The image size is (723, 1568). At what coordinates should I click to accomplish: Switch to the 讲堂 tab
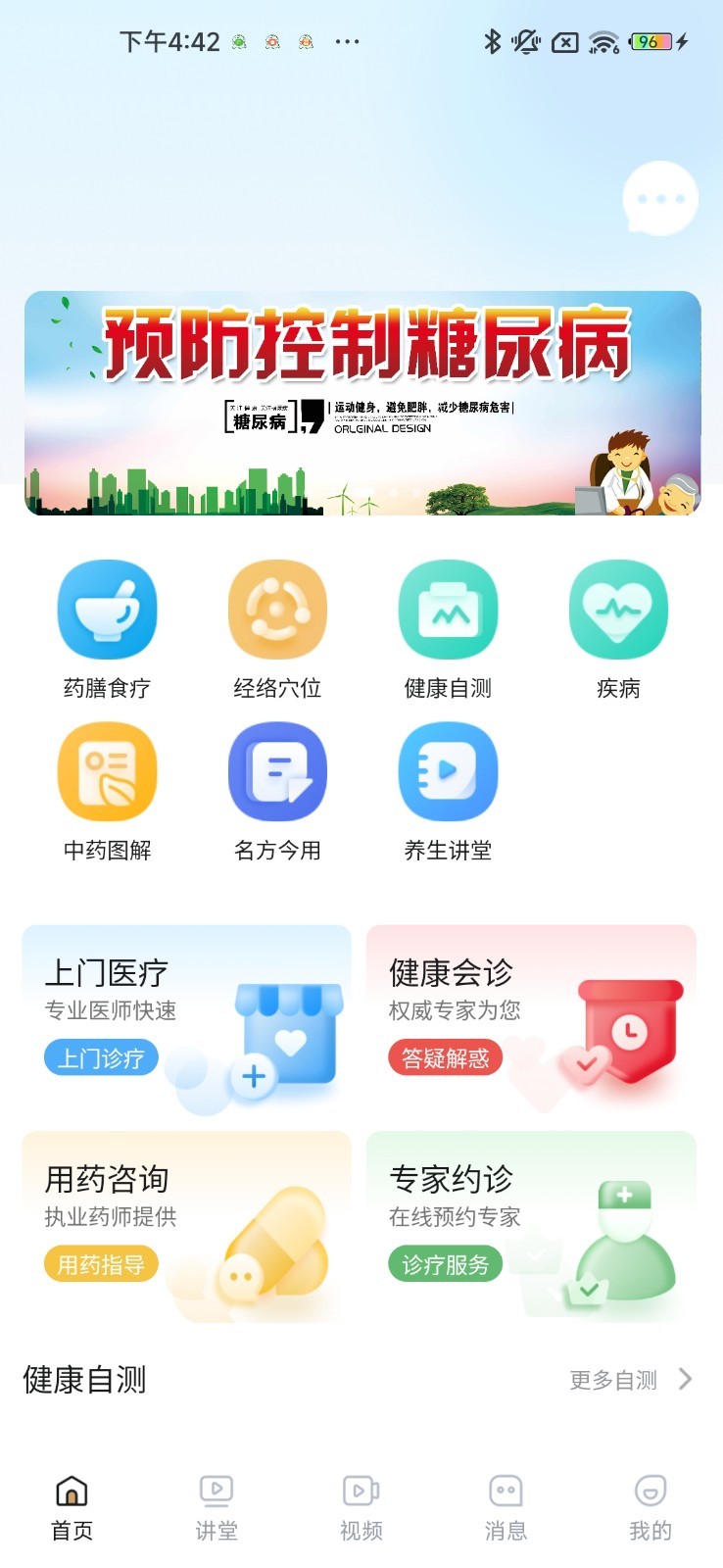pyautogui.click(x=217, y=1508)
